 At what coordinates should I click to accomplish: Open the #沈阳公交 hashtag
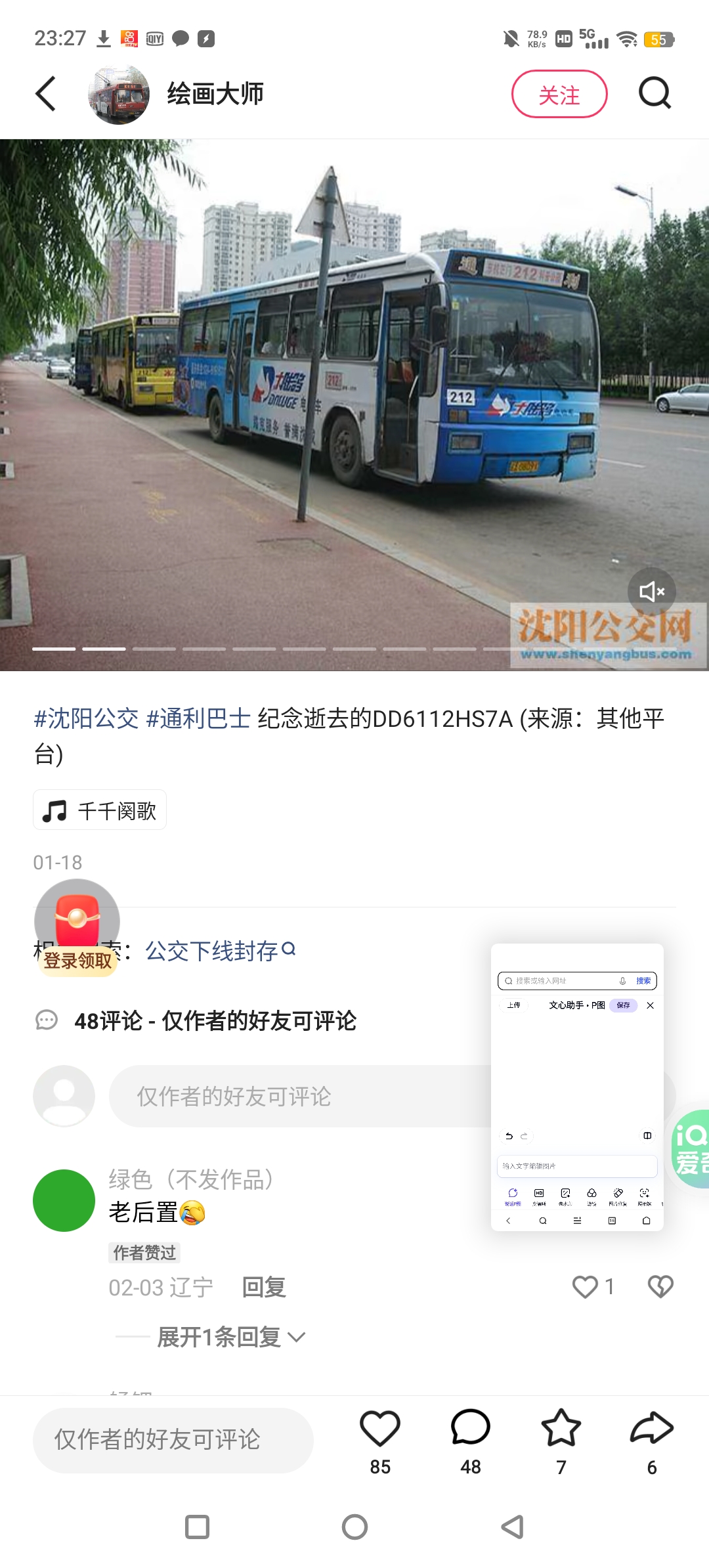click(x=86, y=718)
